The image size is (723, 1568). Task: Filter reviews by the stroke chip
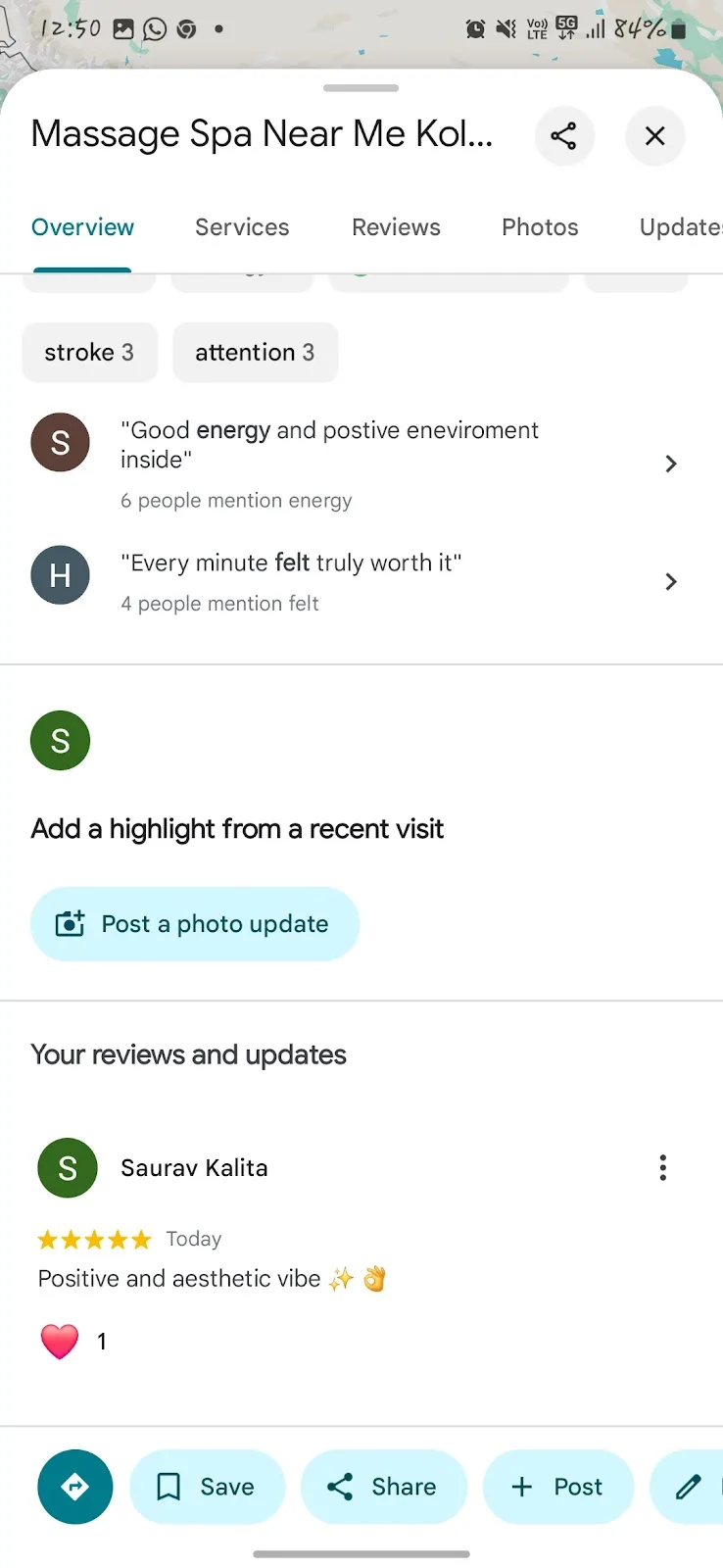pyautogui.click(x=89, y=352)
